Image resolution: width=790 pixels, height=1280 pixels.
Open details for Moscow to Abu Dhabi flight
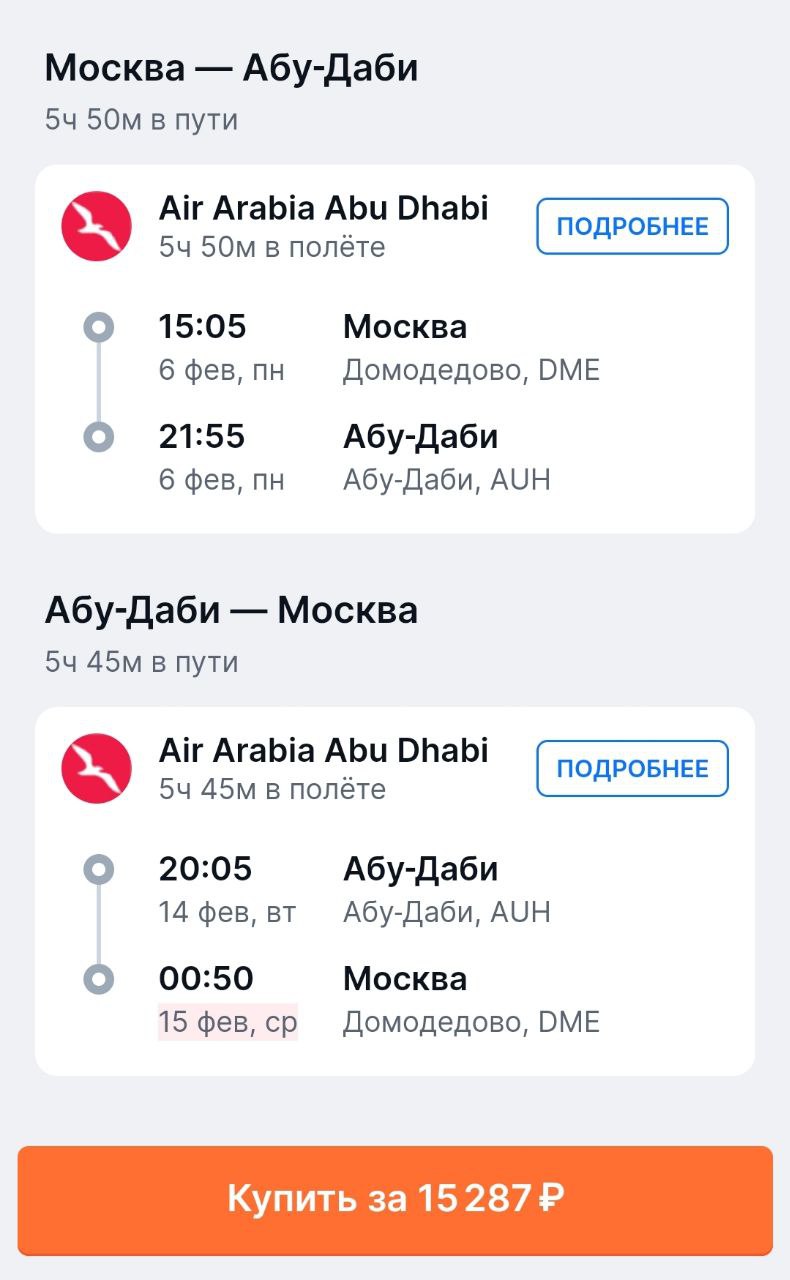click(x=632, y=227)
